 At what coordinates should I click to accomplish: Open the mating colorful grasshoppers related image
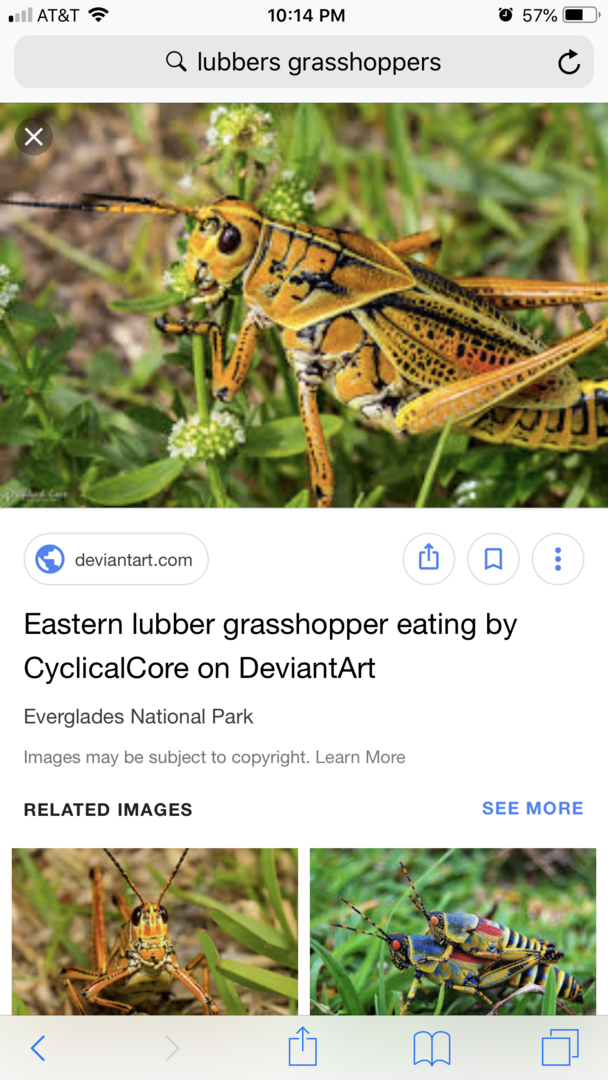click(452, 930)
